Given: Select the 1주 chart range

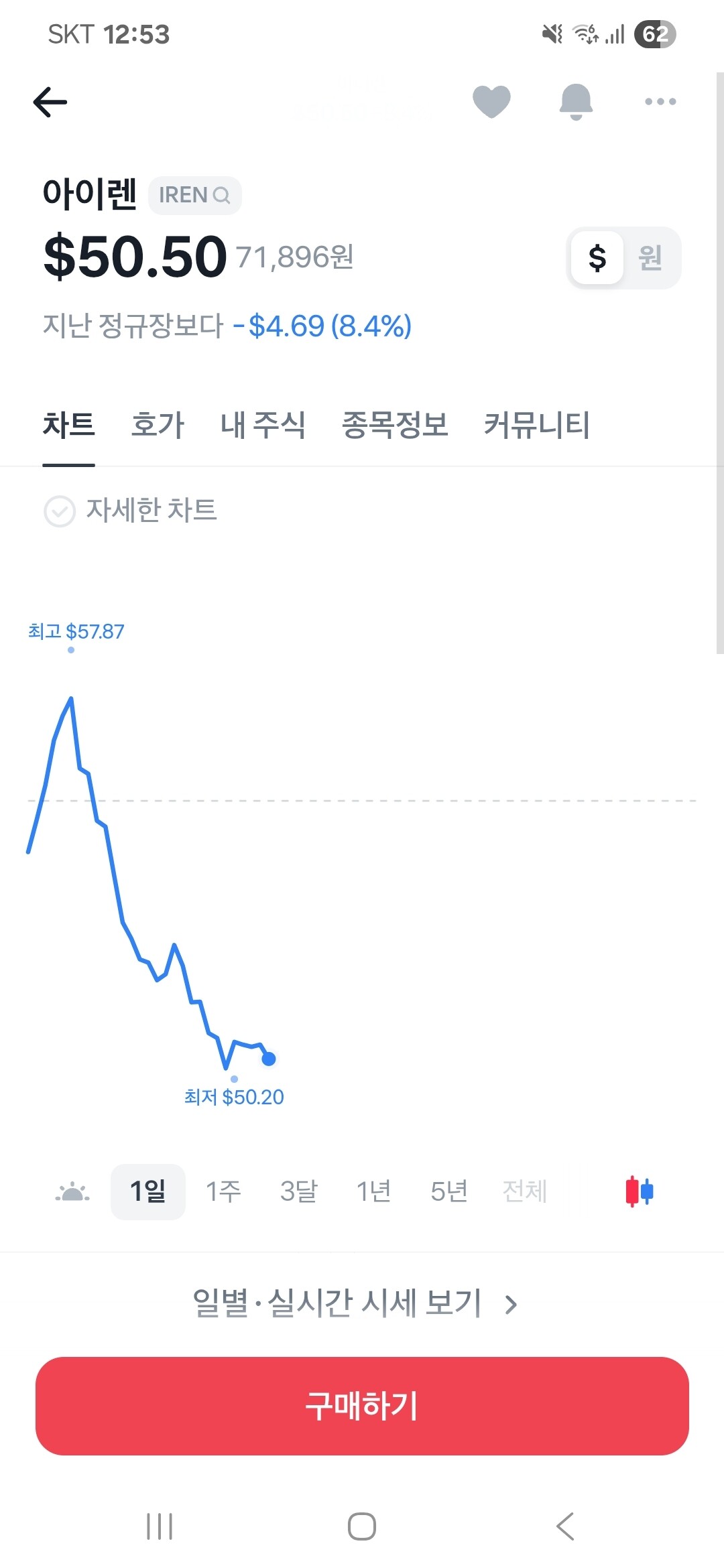Looking at the screenshot, I should pos(223,1191).
